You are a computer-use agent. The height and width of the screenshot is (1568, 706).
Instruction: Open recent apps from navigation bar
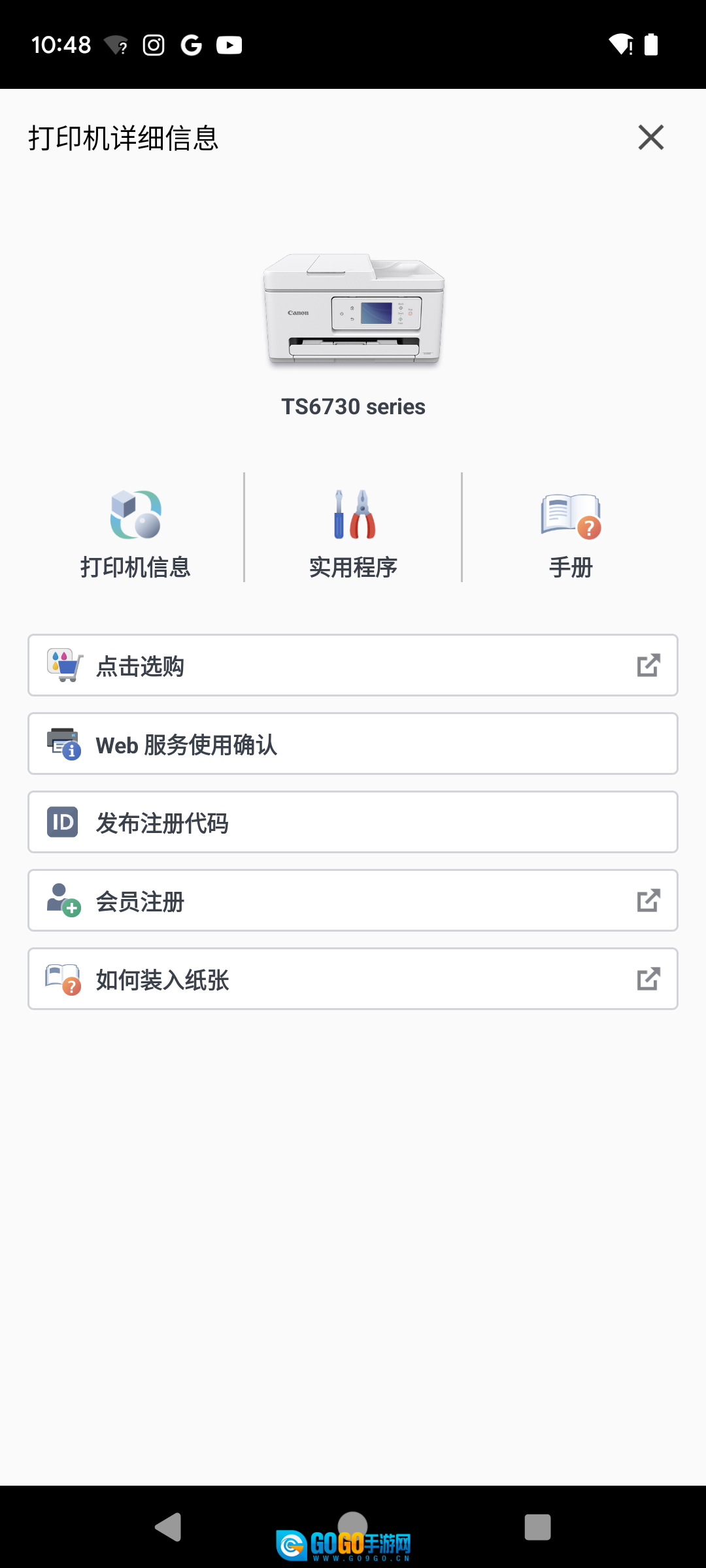[537, 1527]
